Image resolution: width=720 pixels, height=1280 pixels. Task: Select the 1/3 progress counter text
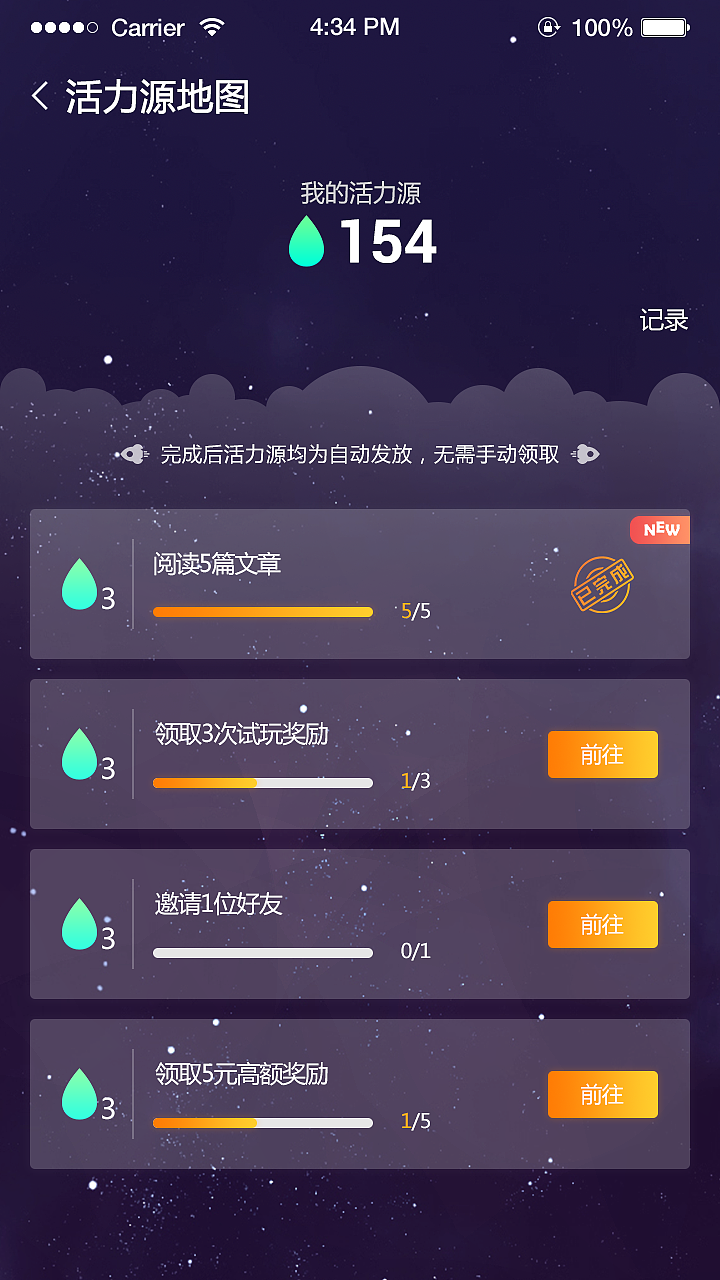(x=413, y=781)
